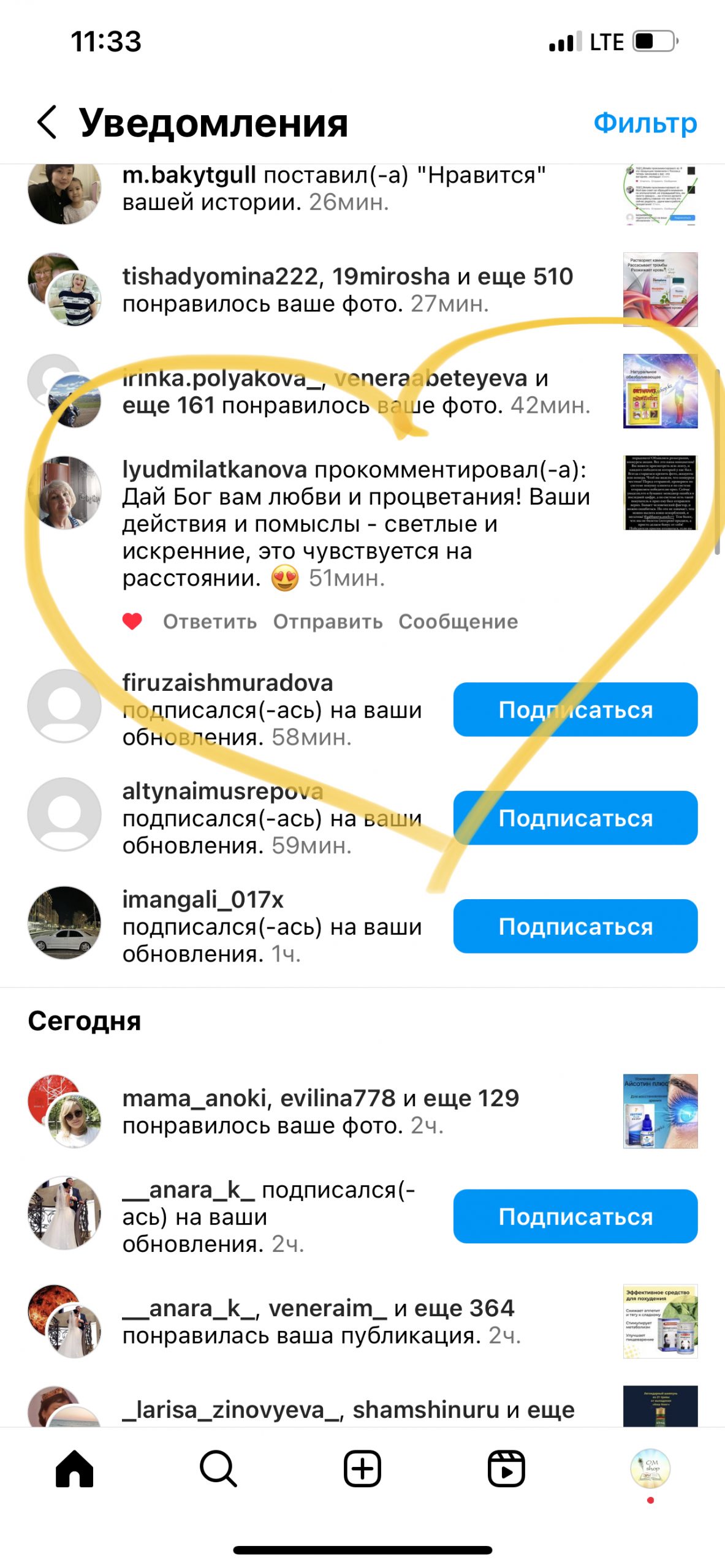Viewport: 725px width, 1568px height.
Task: Switch to the Reels tab
Action: click(x=506, y=1469)
